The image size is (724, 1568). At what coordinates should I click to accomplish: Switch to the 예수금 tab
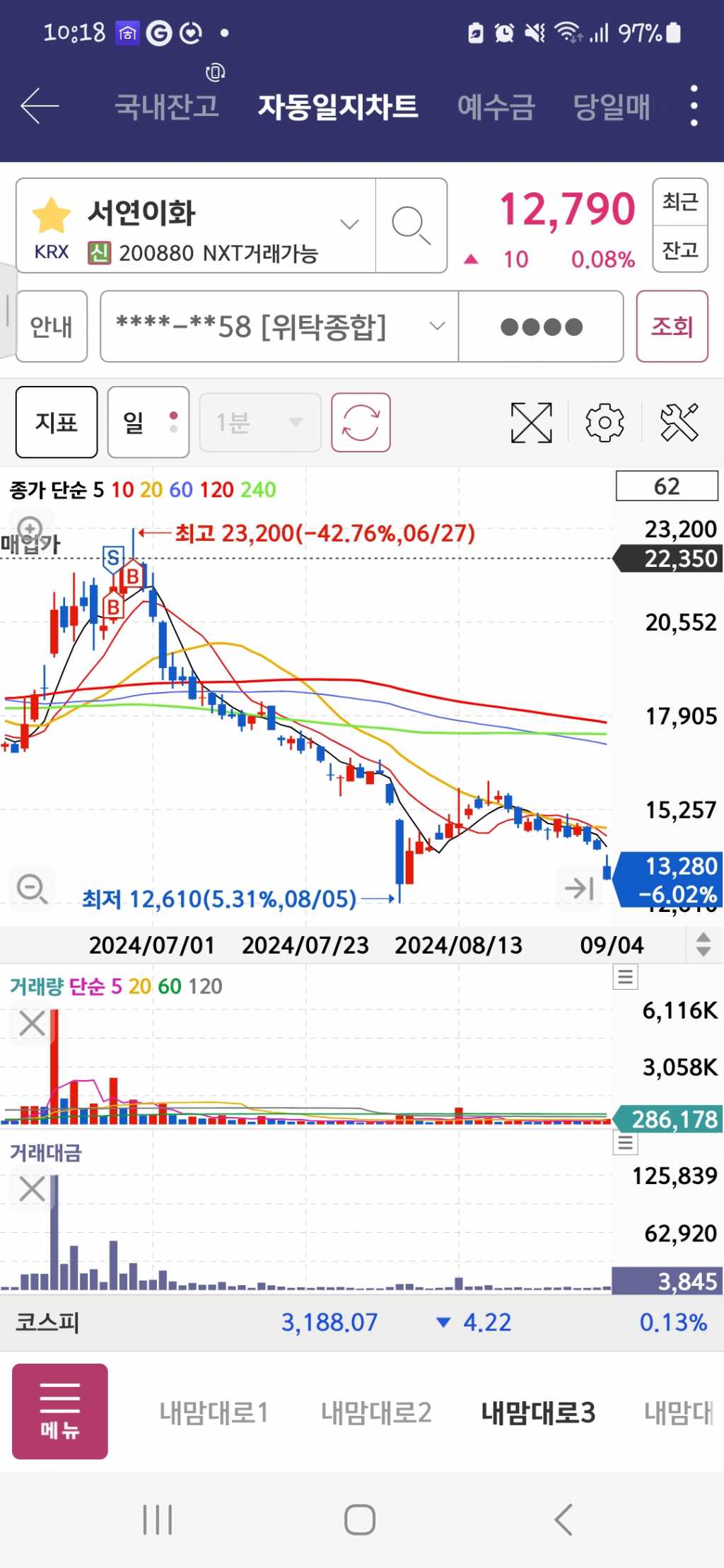tap(496, 107)
